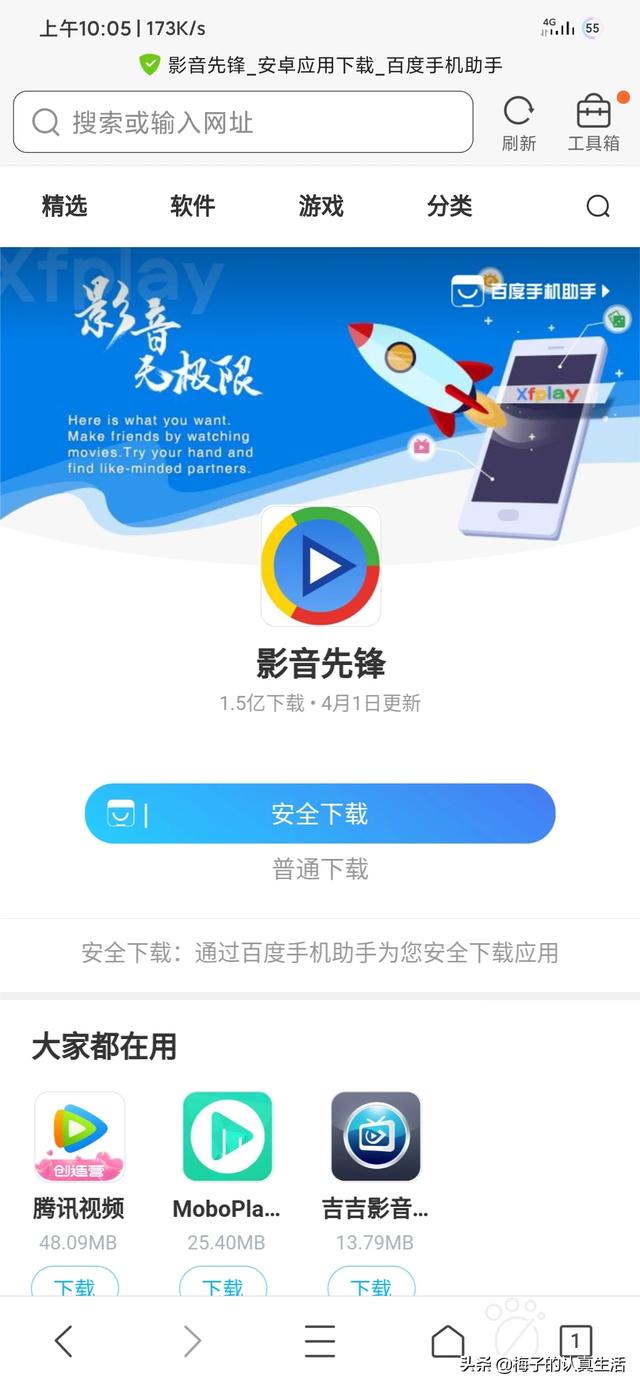
Task: Open the page search magnifier icon
Action: pos(598,207)
